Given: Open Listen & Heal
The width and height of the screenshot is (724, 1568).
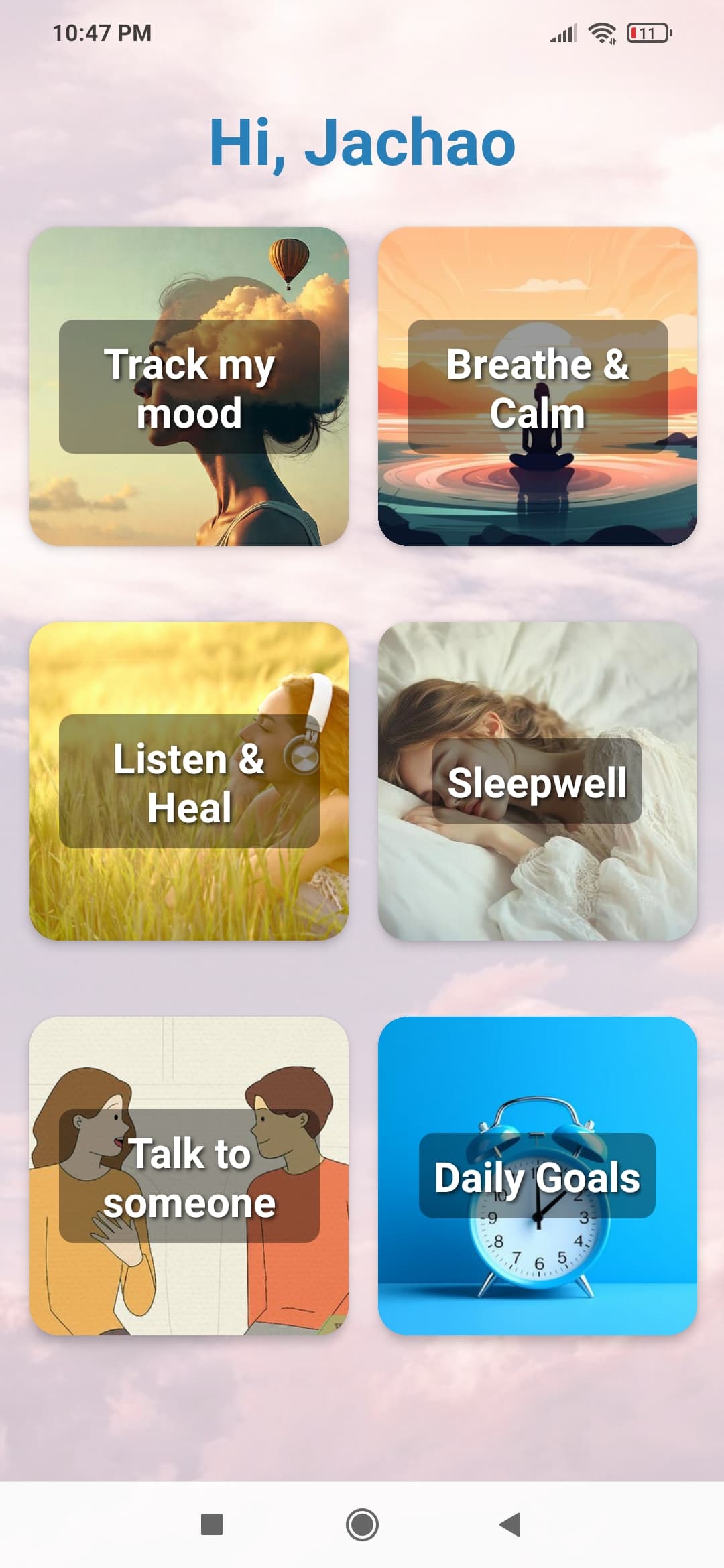Looking at the screenshot, I should [189, 781].
